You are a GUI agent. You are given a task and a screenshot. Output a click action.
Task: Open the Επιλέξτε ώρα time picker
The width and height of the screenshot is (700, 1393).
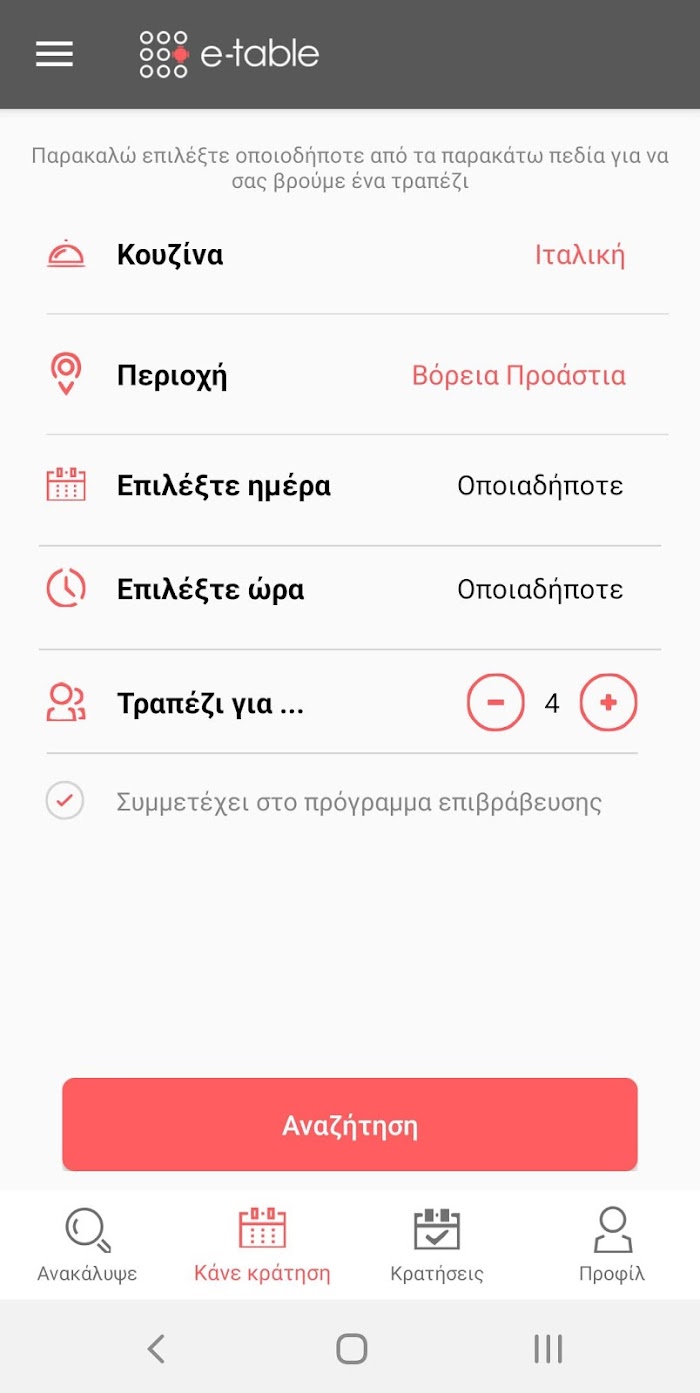pos(350,590)
